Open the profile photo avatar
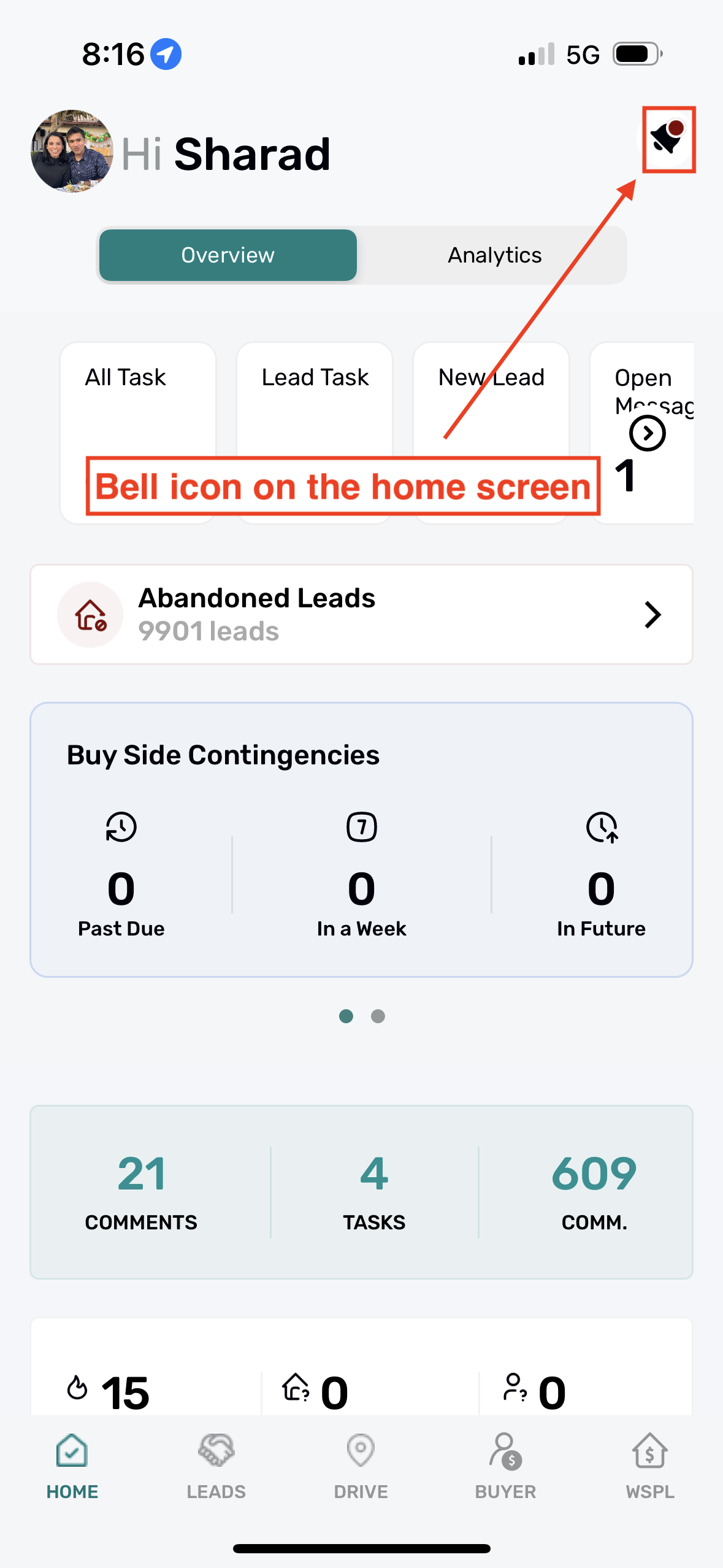 72,152
